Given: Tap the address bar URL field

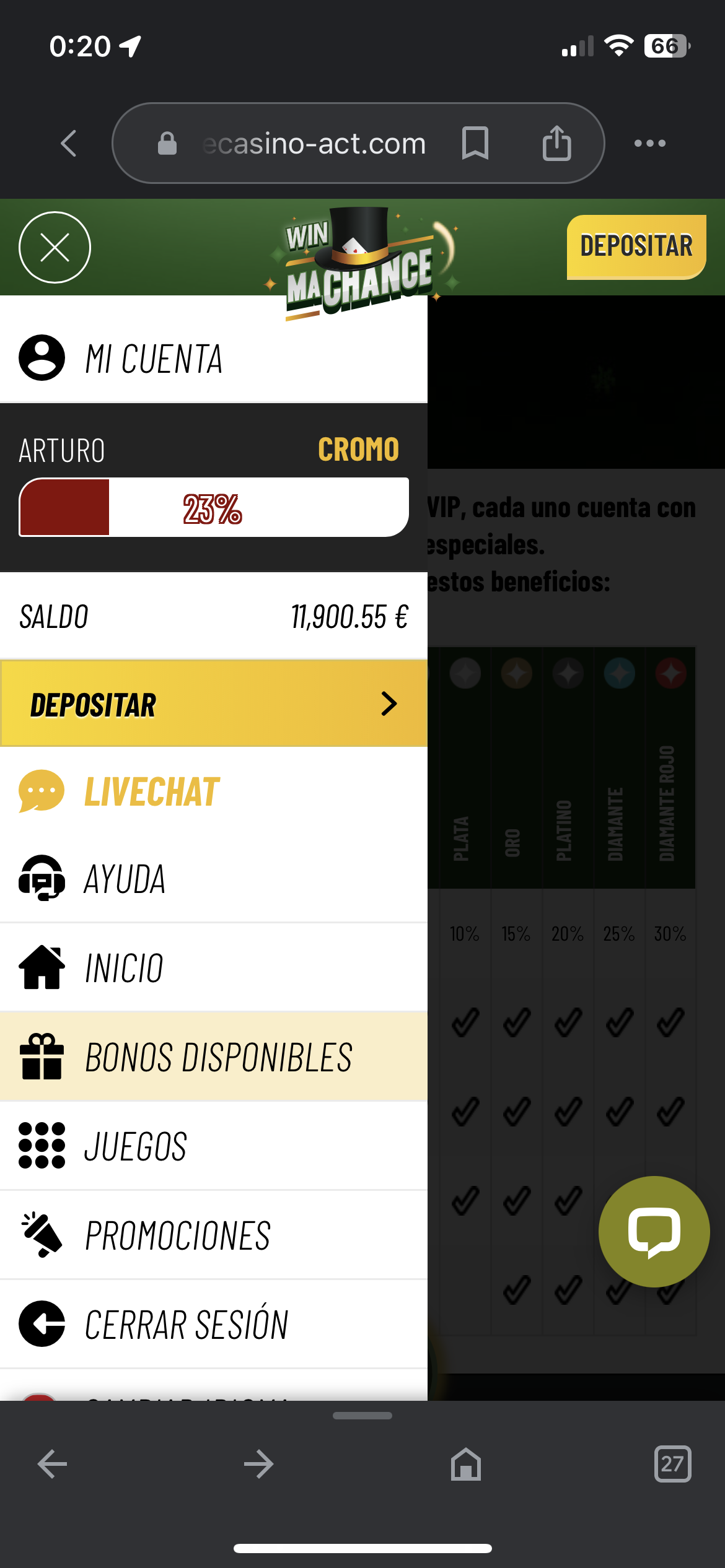Looking at the screenshot, I should click(314, 144).
